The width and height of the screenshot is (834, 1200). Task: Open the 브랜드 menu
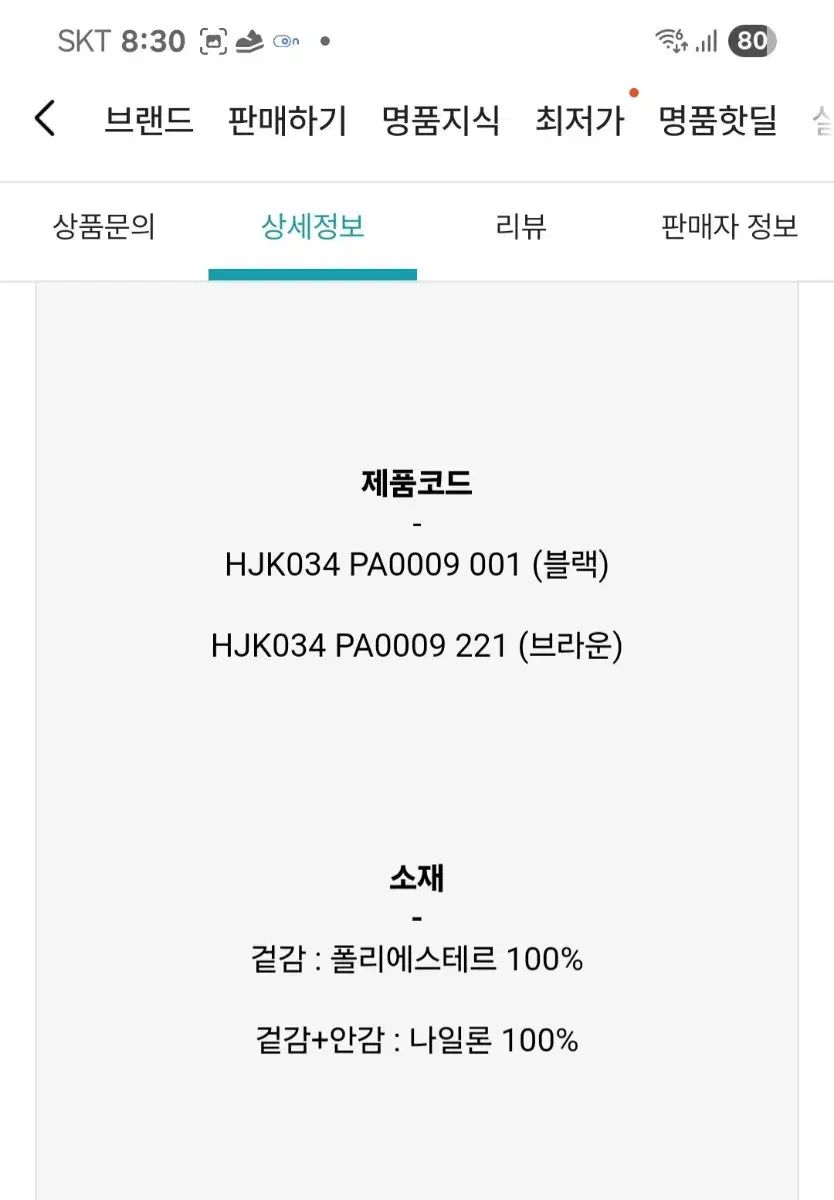(148, 121)
